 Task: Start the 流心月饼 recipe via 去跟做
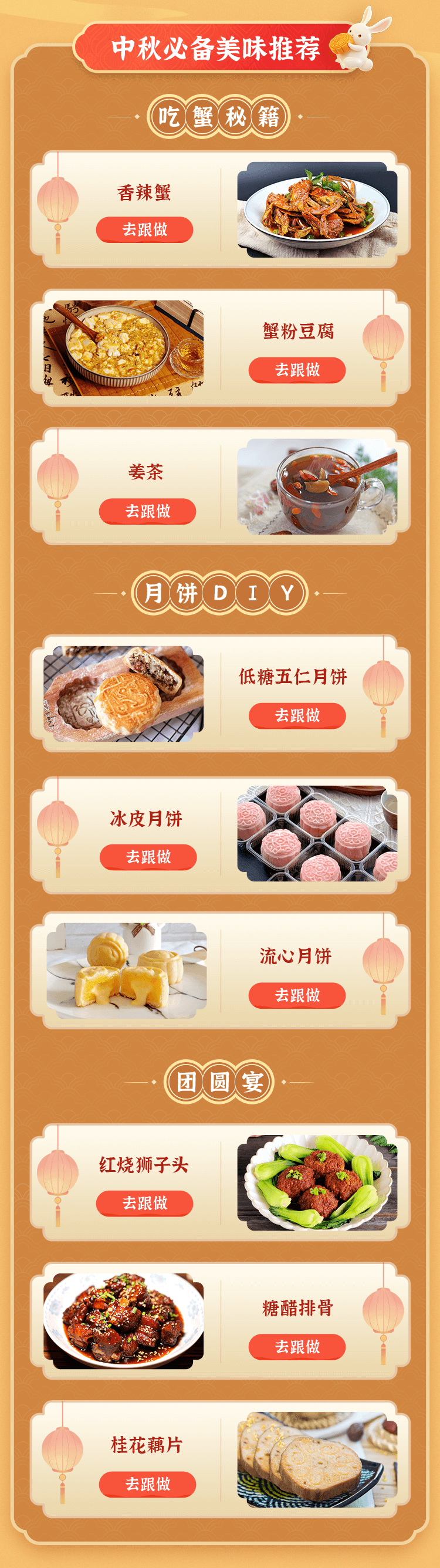pos(297,995)
